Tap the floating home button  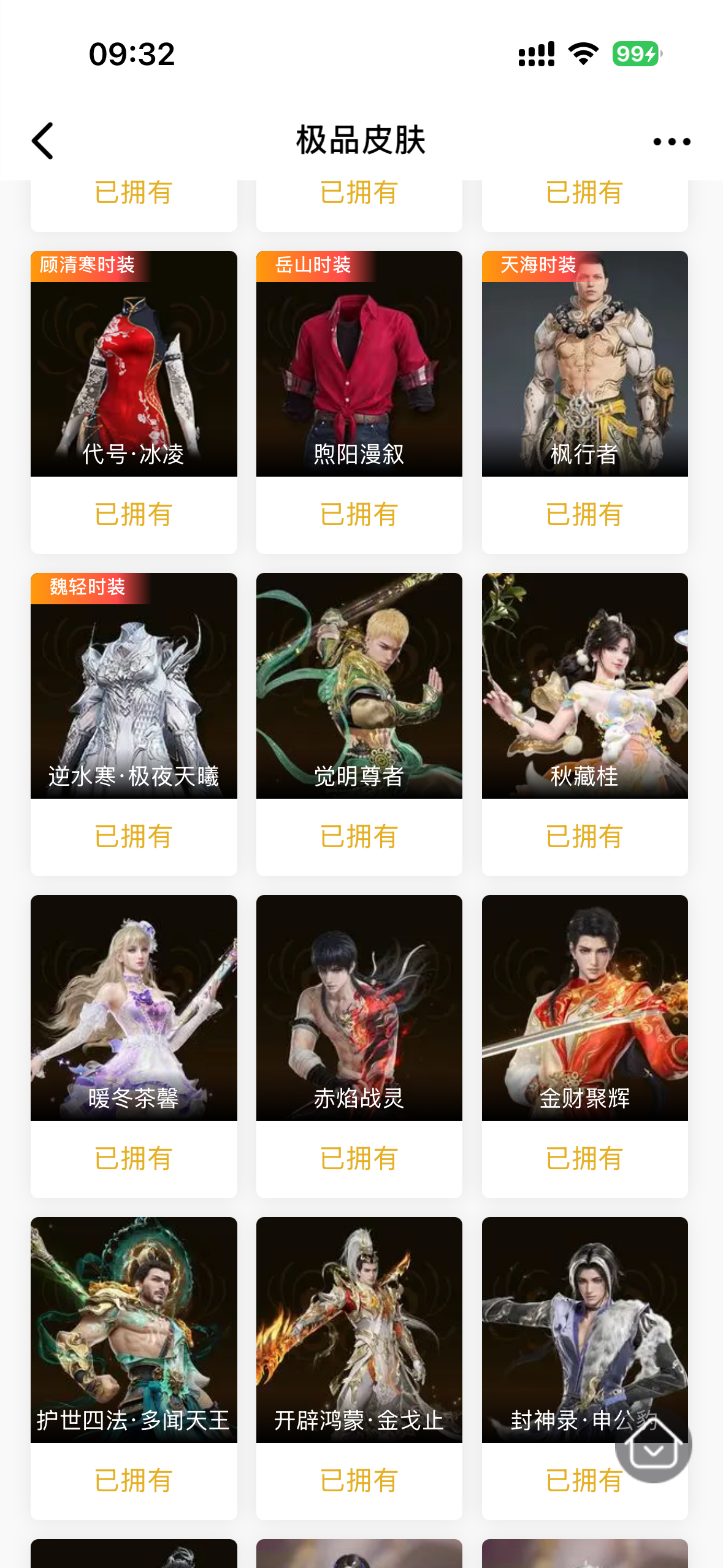click(653, 1445)
